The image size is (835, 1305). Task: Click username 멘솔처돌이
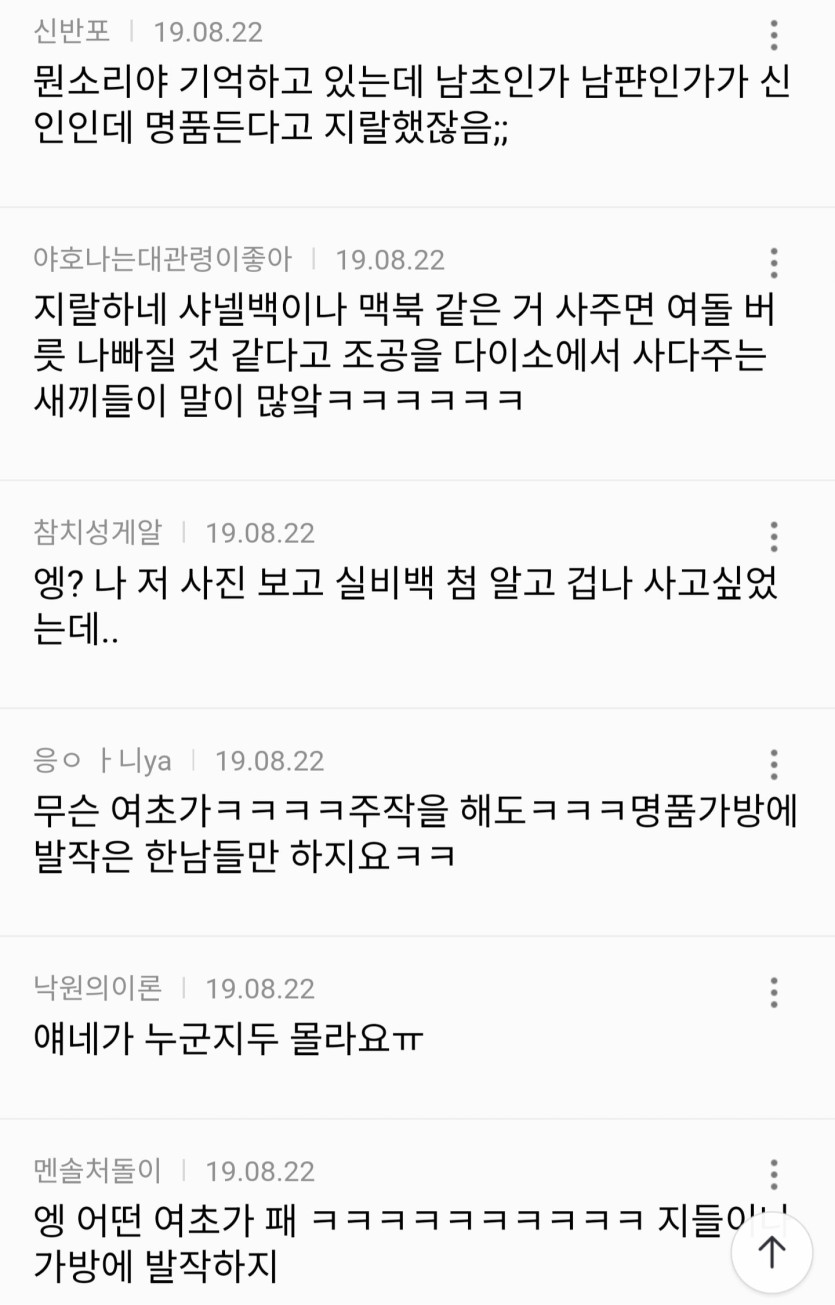(x=96, y=1170)
